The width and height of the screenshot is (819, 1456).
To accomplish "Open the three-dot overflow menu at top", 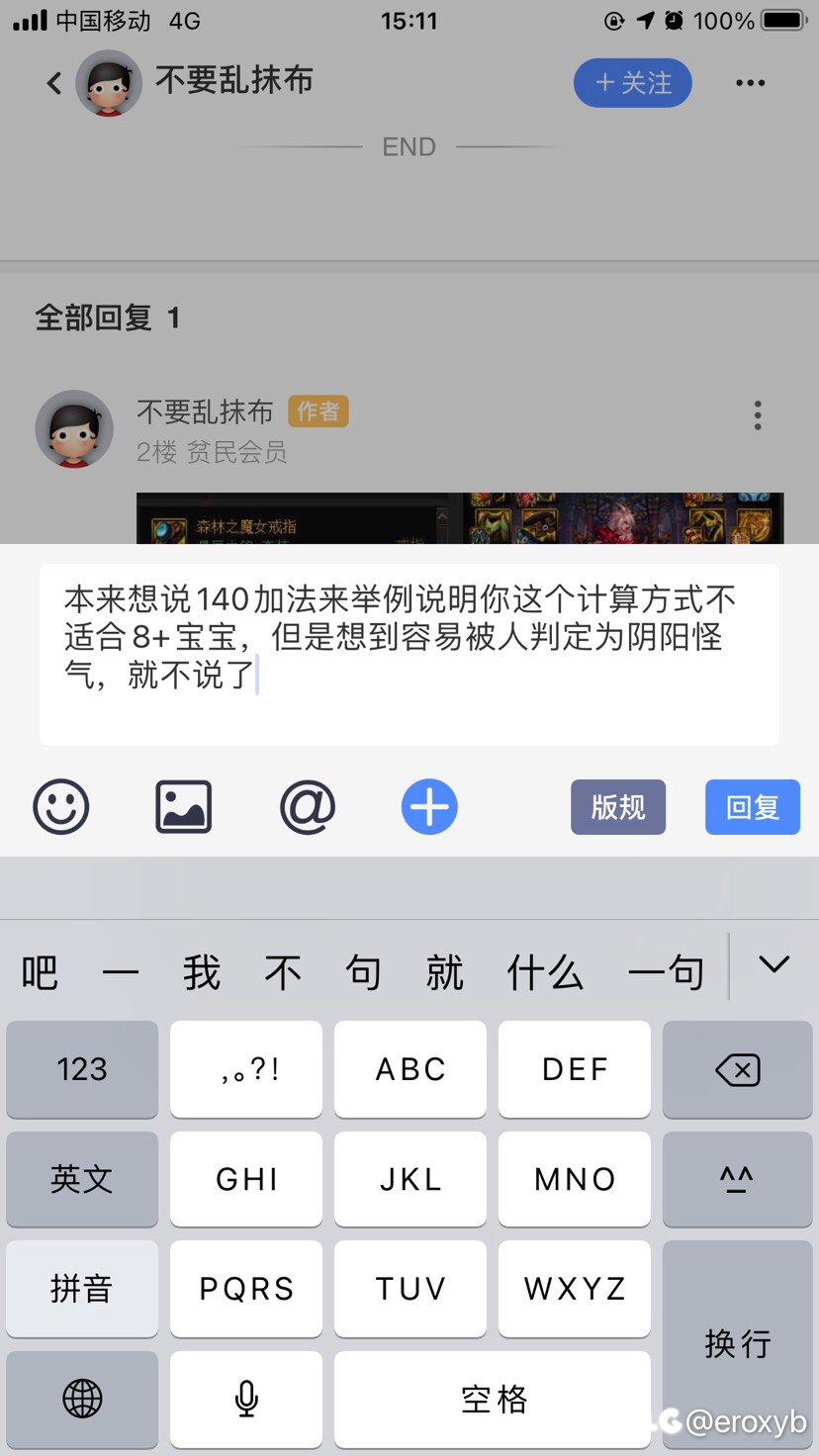I will click(x=751, y=83).
